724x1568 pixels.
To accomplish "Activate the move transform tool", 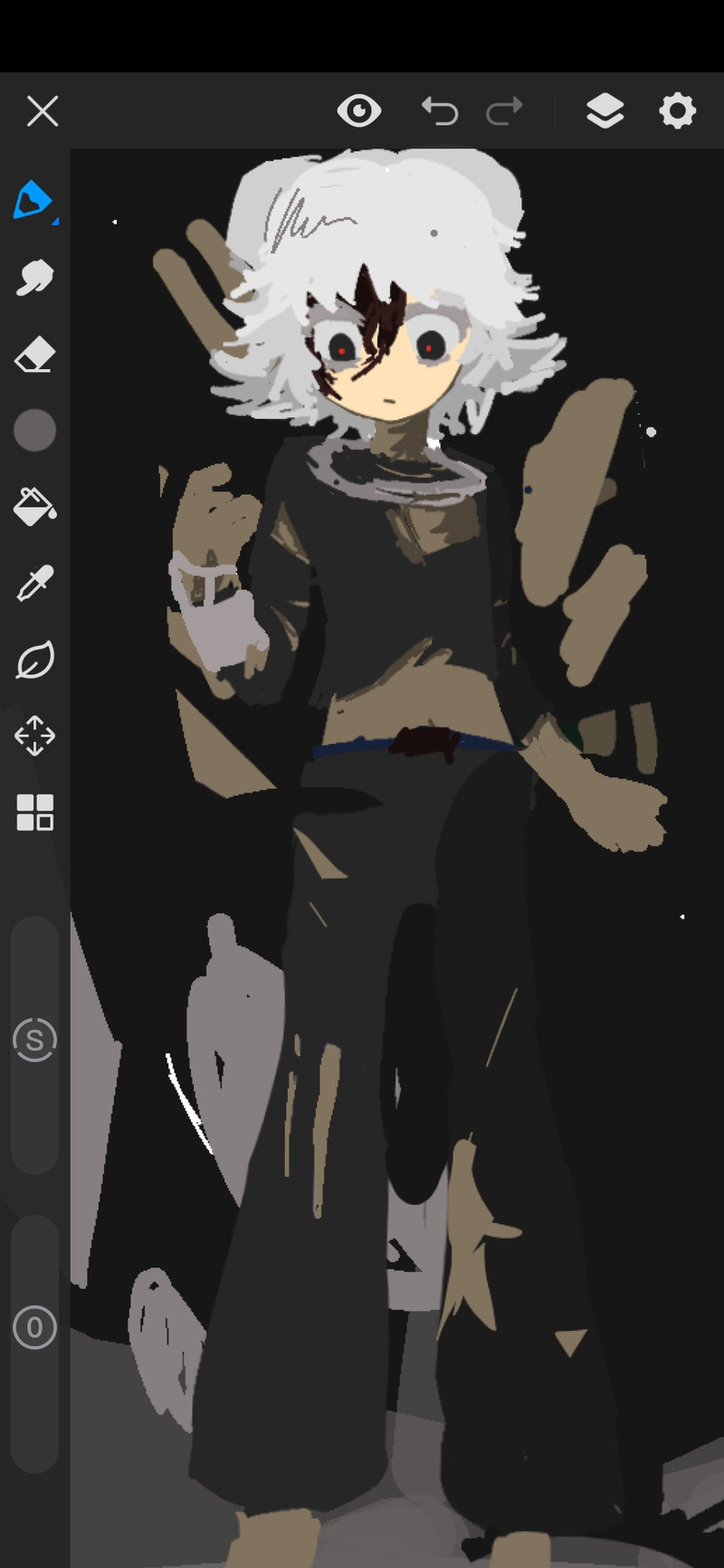I will coord(34,736).
